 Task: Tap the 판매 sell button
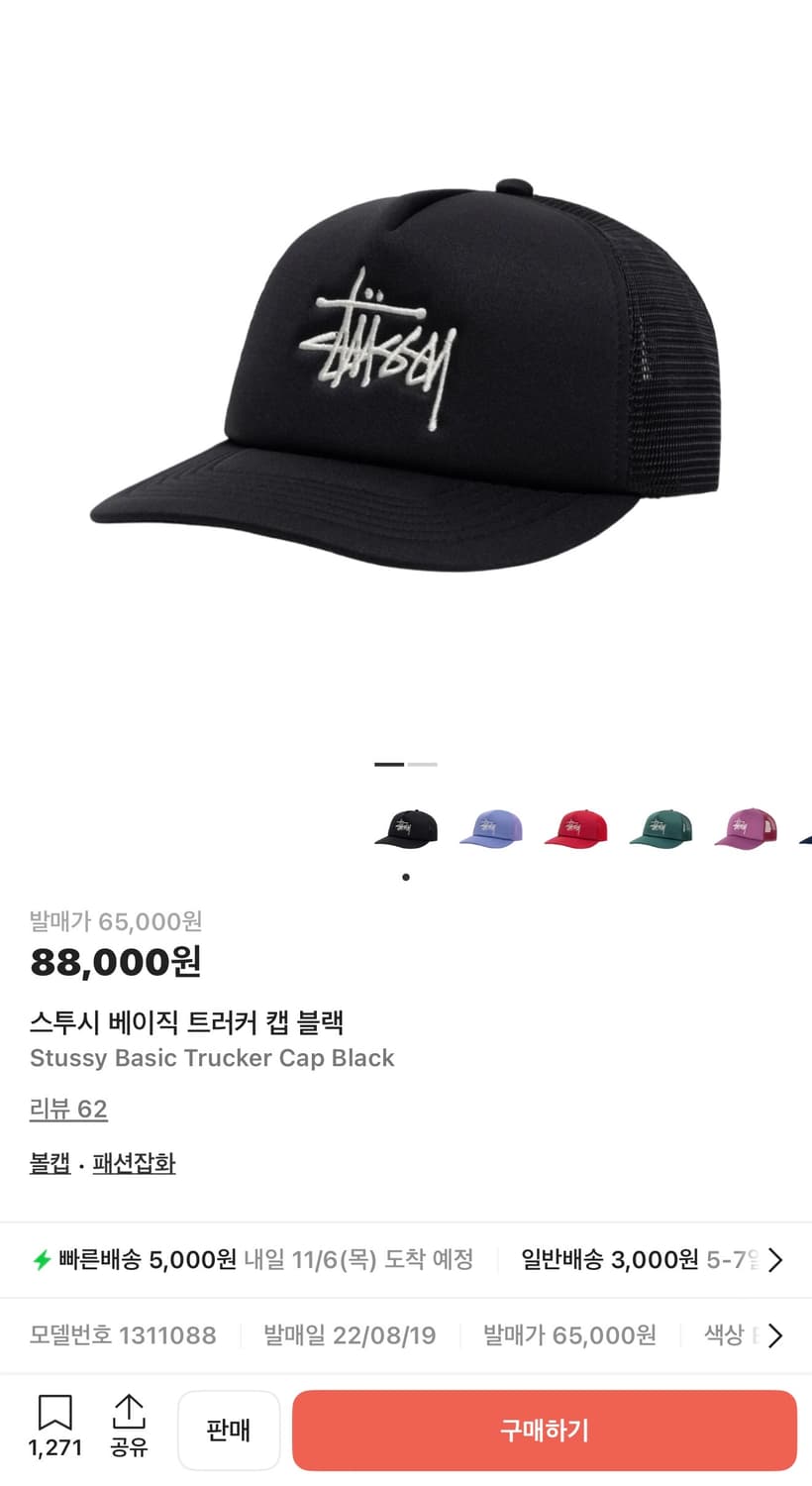tap(229, 1430)
